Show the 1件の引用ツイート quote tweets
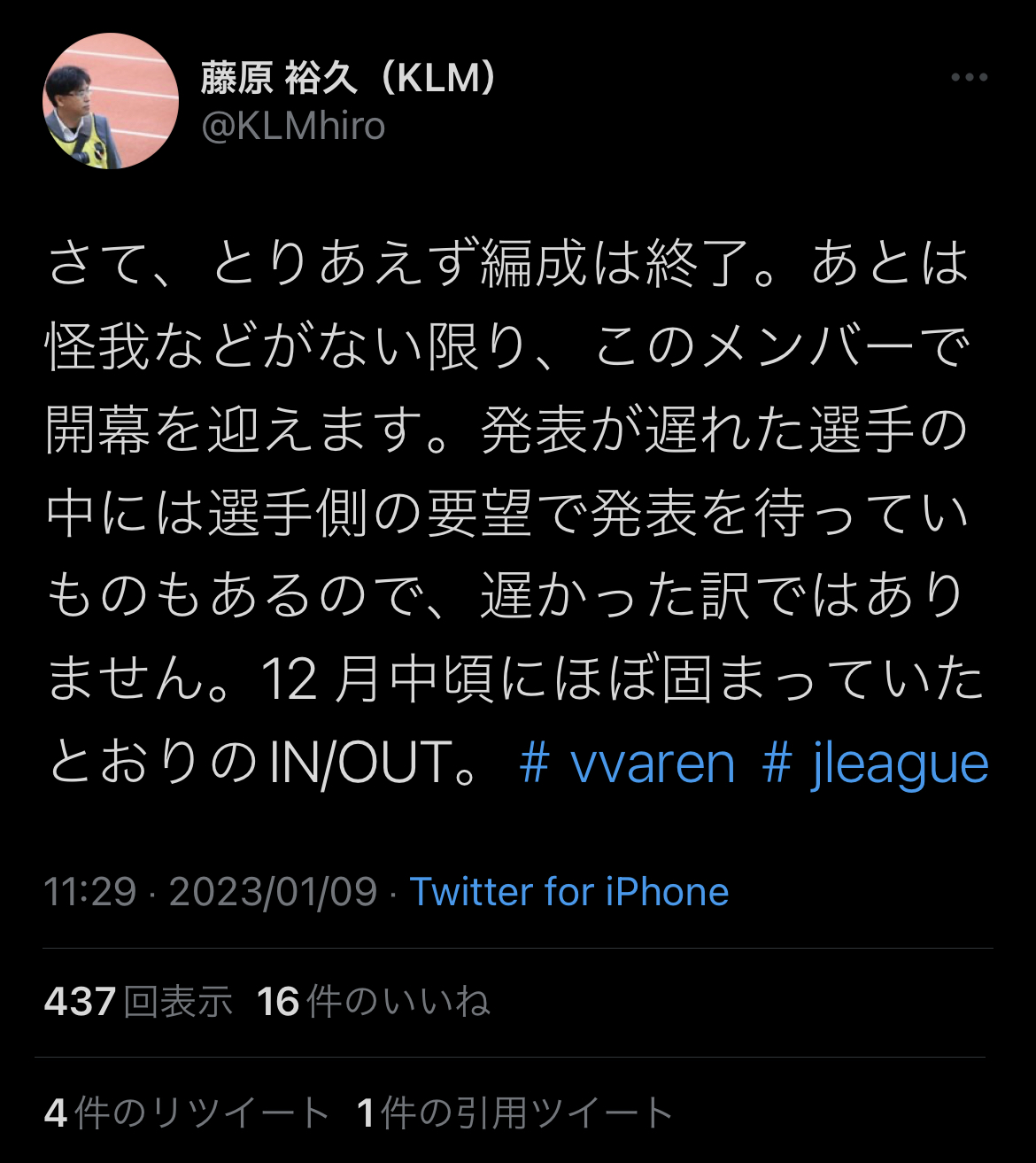1036x1163 pixels. [514, 1113]
